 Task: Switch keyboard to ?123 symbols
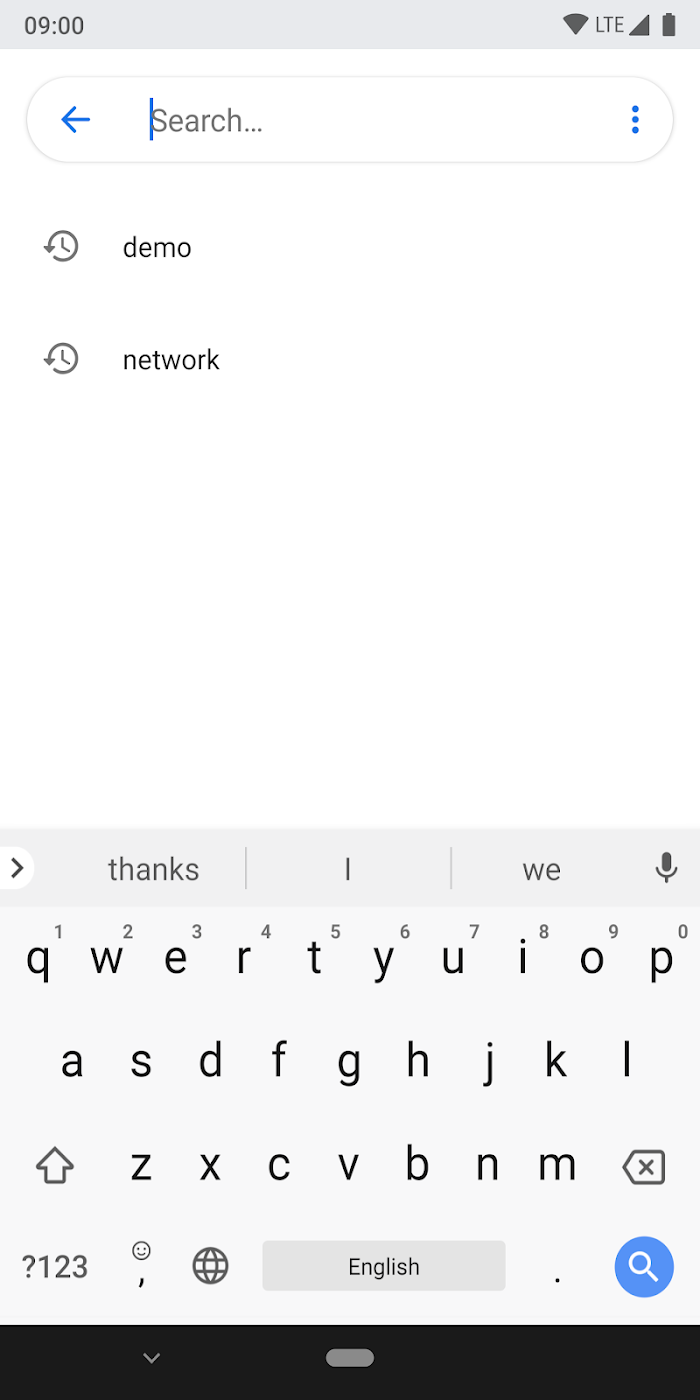coord(55,1267)
